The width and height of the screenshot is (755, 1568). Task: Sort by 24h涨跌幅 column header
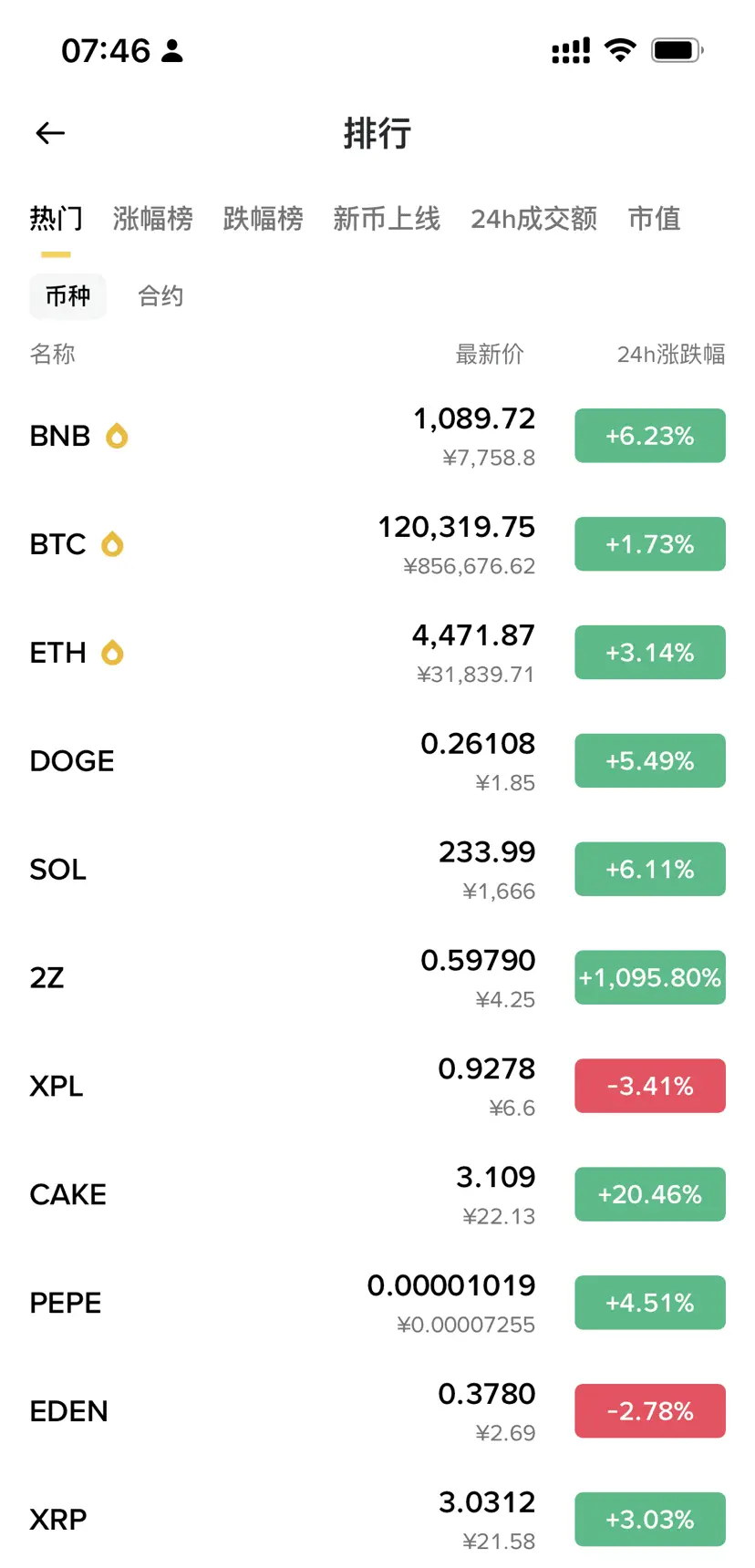pos(670,354)
